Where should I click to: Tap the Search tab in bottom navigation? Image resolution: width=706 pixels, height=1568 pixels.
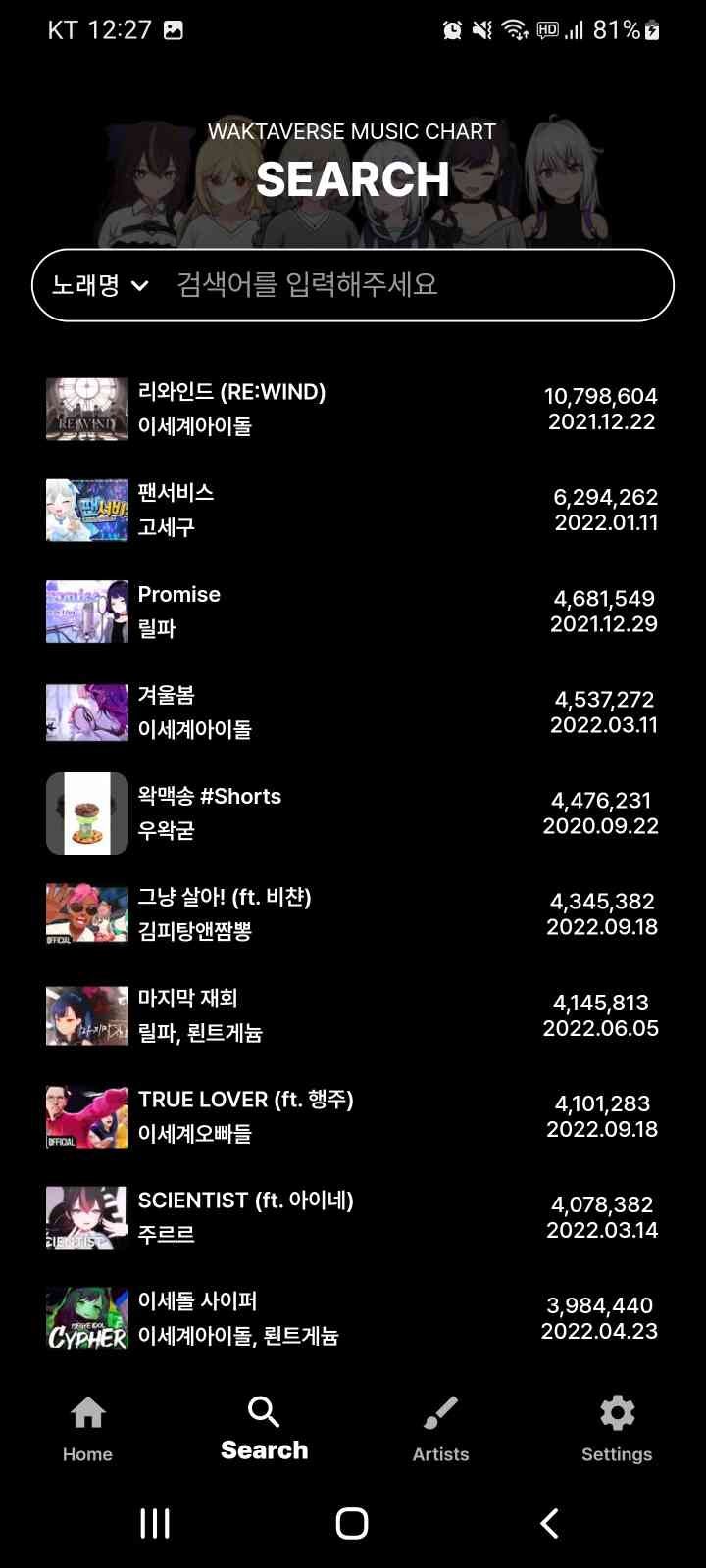[264, 1427]
